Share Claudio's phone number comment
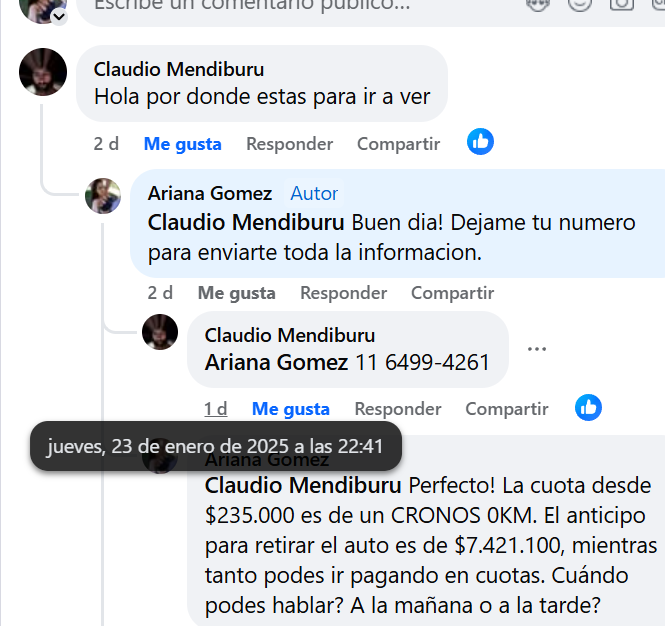 [x=506, y=409]
